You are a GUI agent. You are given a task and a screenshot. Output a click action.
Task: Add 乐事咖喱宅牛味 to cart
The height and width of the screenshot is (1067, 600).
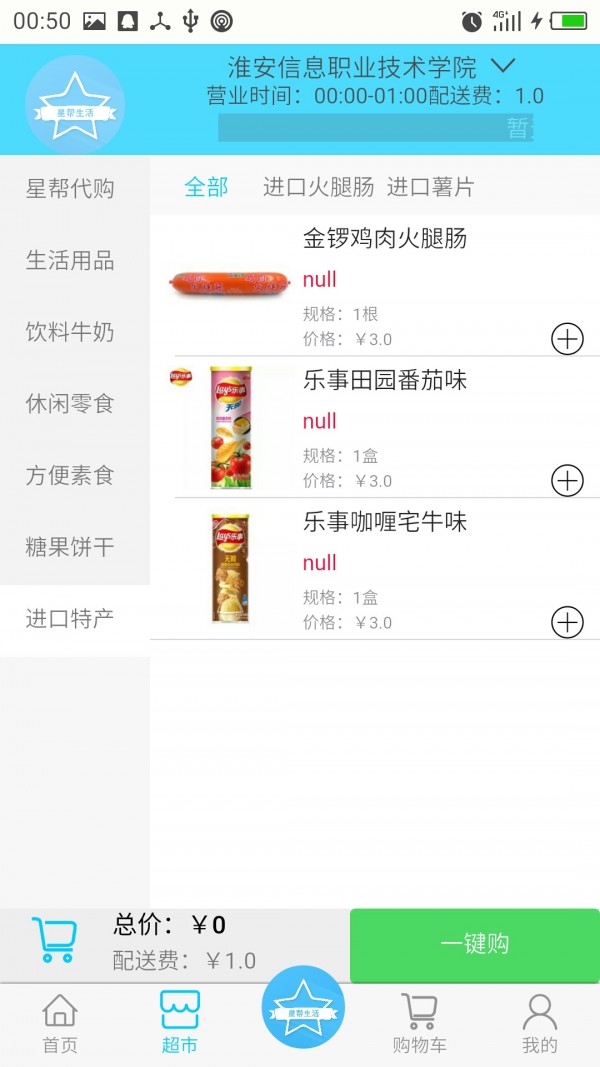567,623
